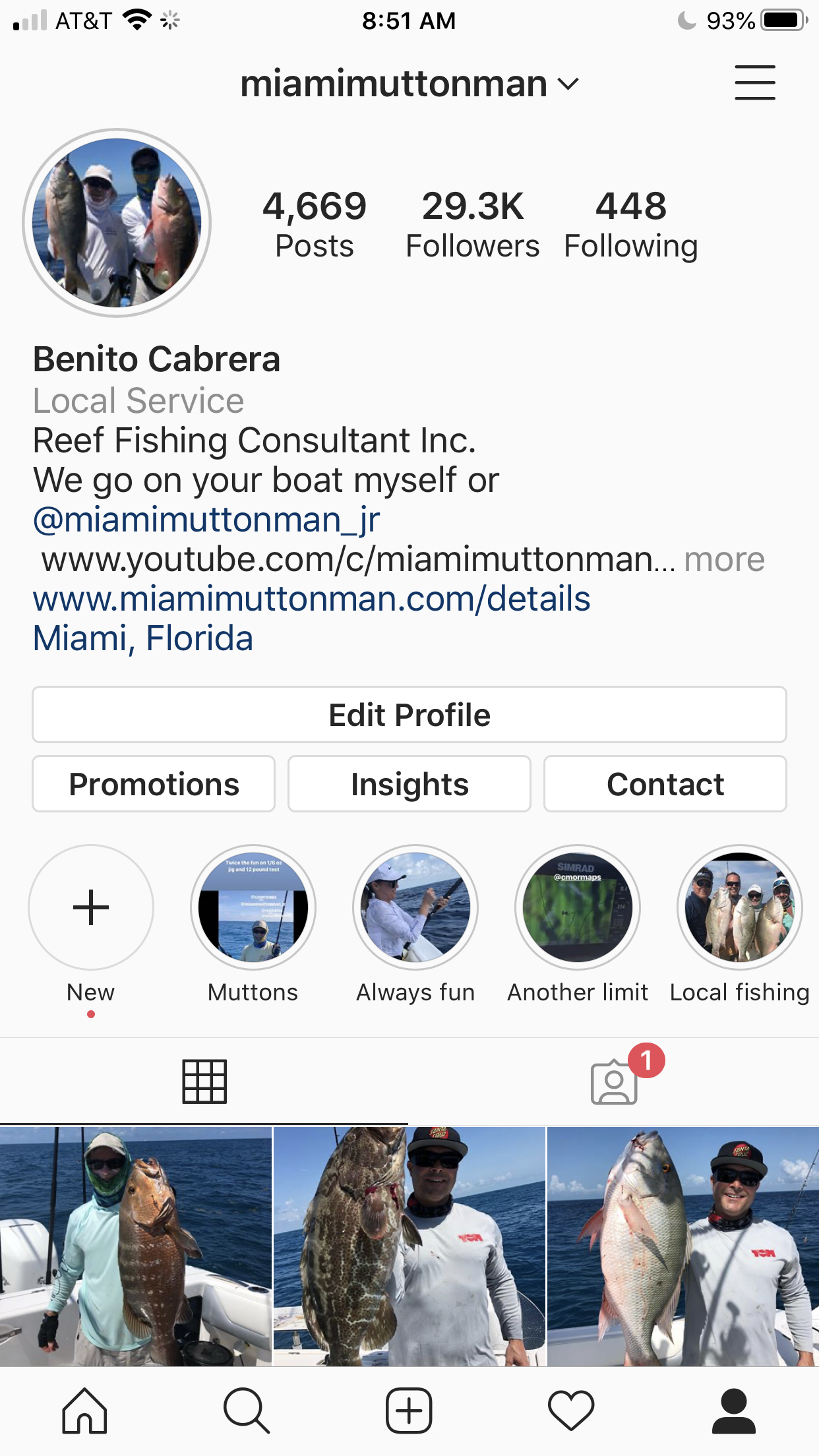
Task: Open the grouper photo post
Action: click(x=409, y=1245)
